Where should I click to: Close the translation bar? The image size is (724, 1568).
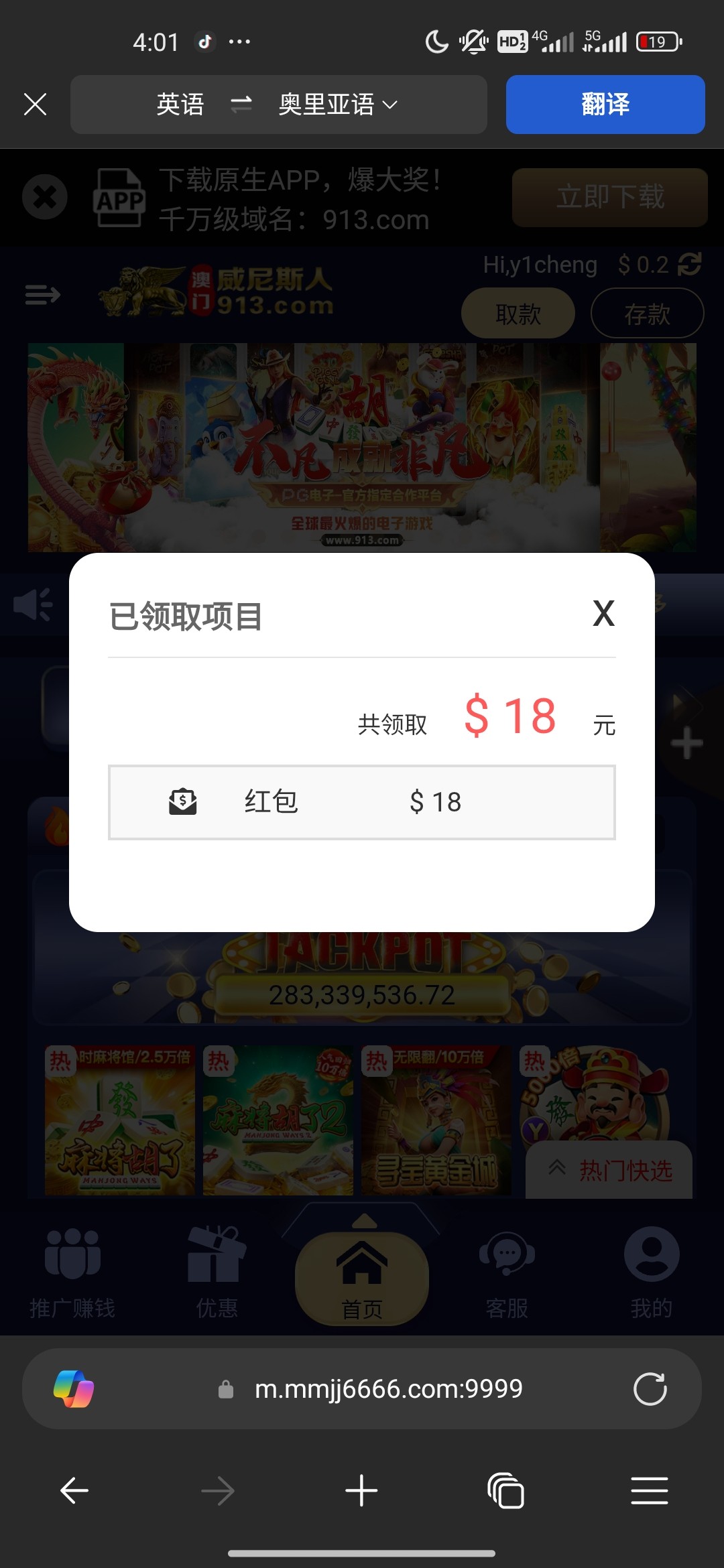click(35, 105)
